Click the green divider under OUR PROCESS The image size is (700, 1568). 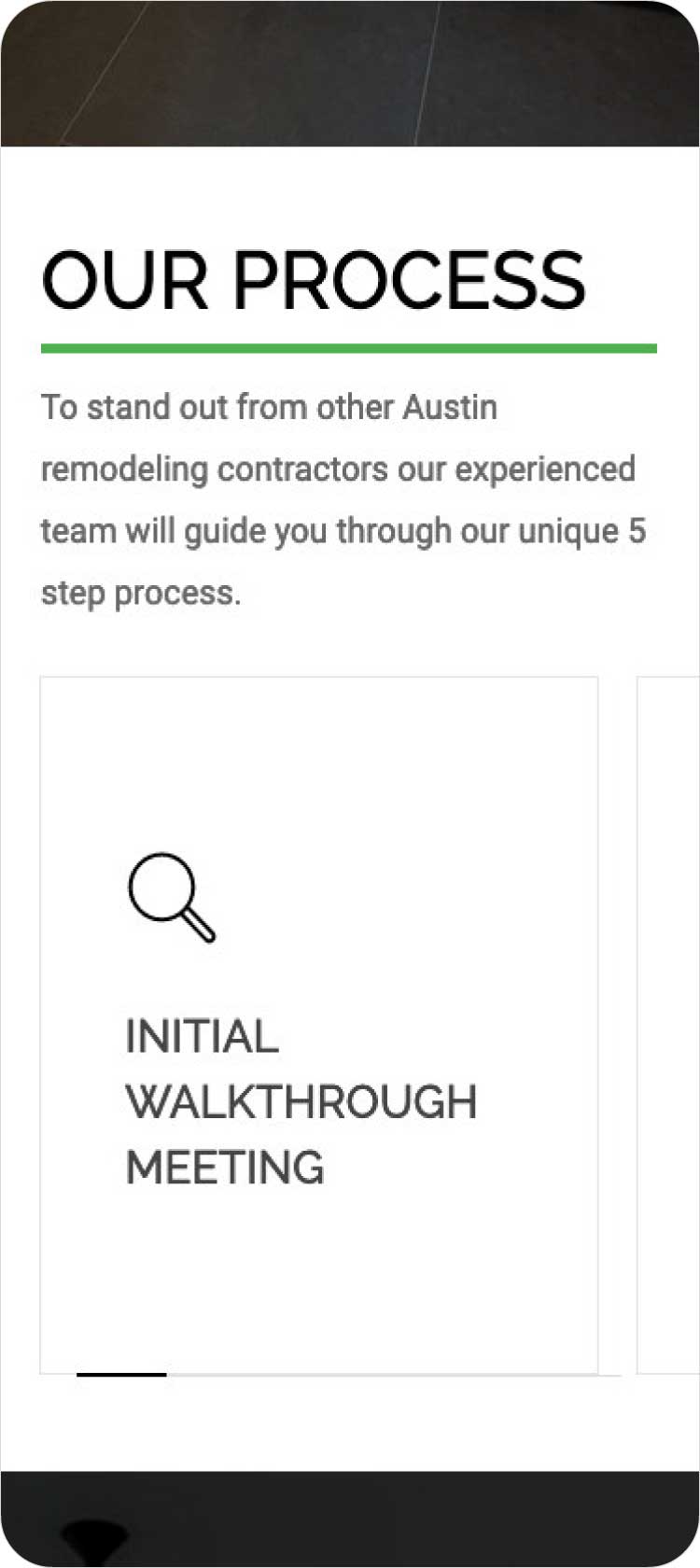tap(346, 348)
